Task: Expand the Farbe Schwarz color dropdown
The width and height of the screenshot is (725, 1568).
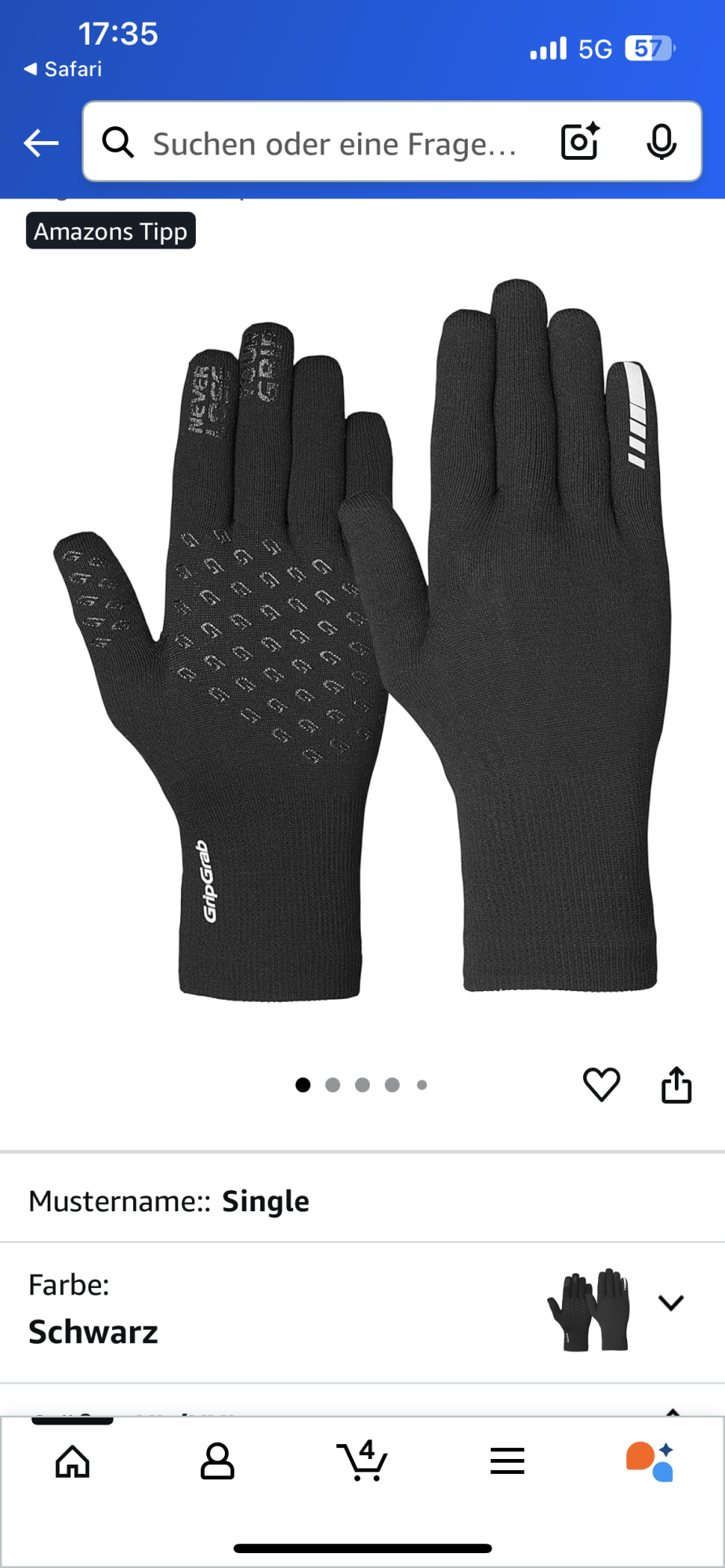Action: 671,1303
